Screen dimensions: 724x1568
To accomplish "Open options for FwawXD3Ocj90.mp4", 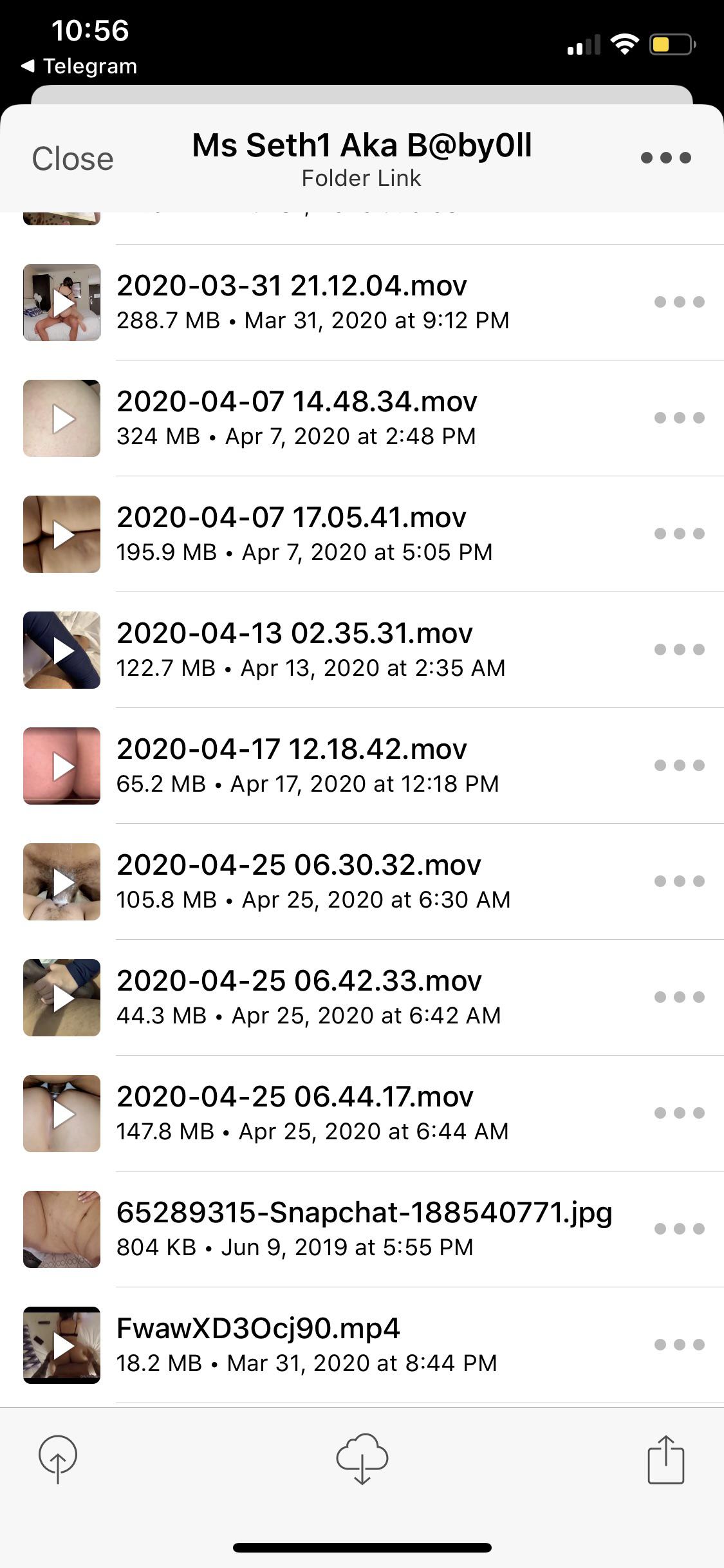I will (679, 1345).
